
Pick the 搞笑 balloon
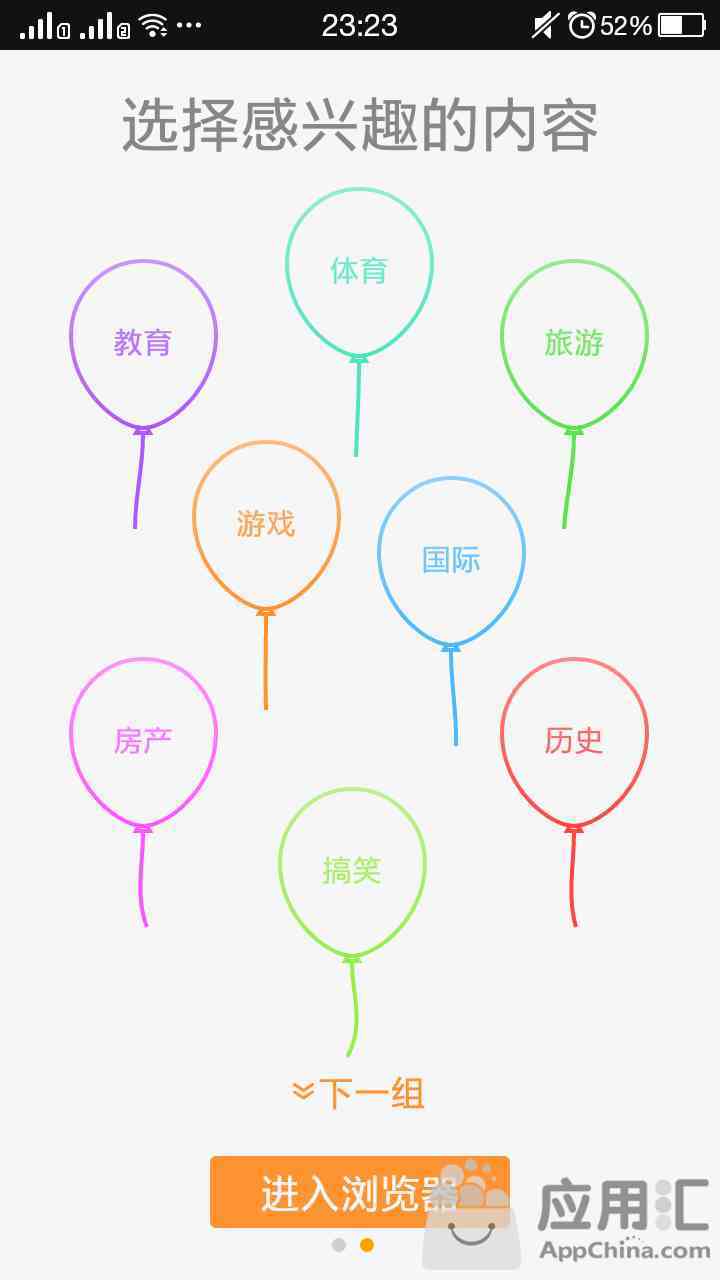[x=352, y=871]
